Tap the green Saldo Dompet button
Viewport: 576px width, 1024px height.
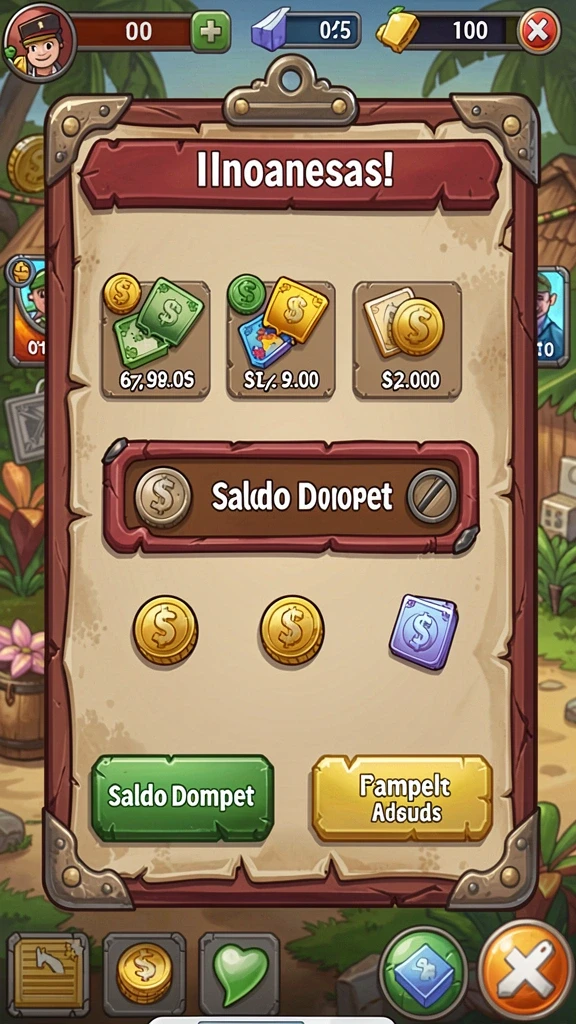(x=182, y=797)
